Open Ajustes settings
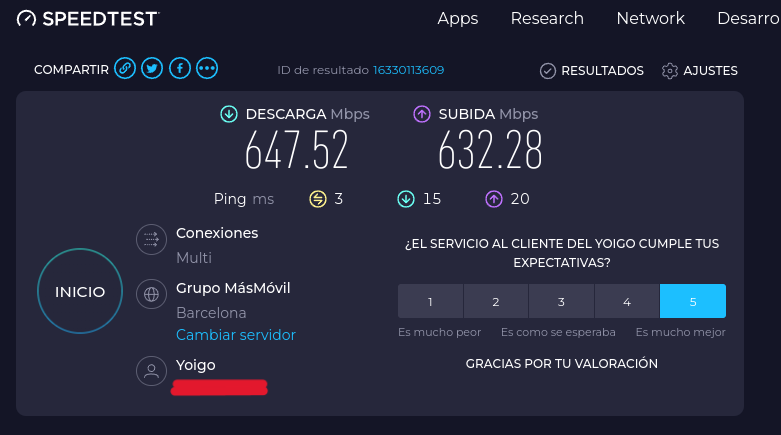 tap(700, 71)
